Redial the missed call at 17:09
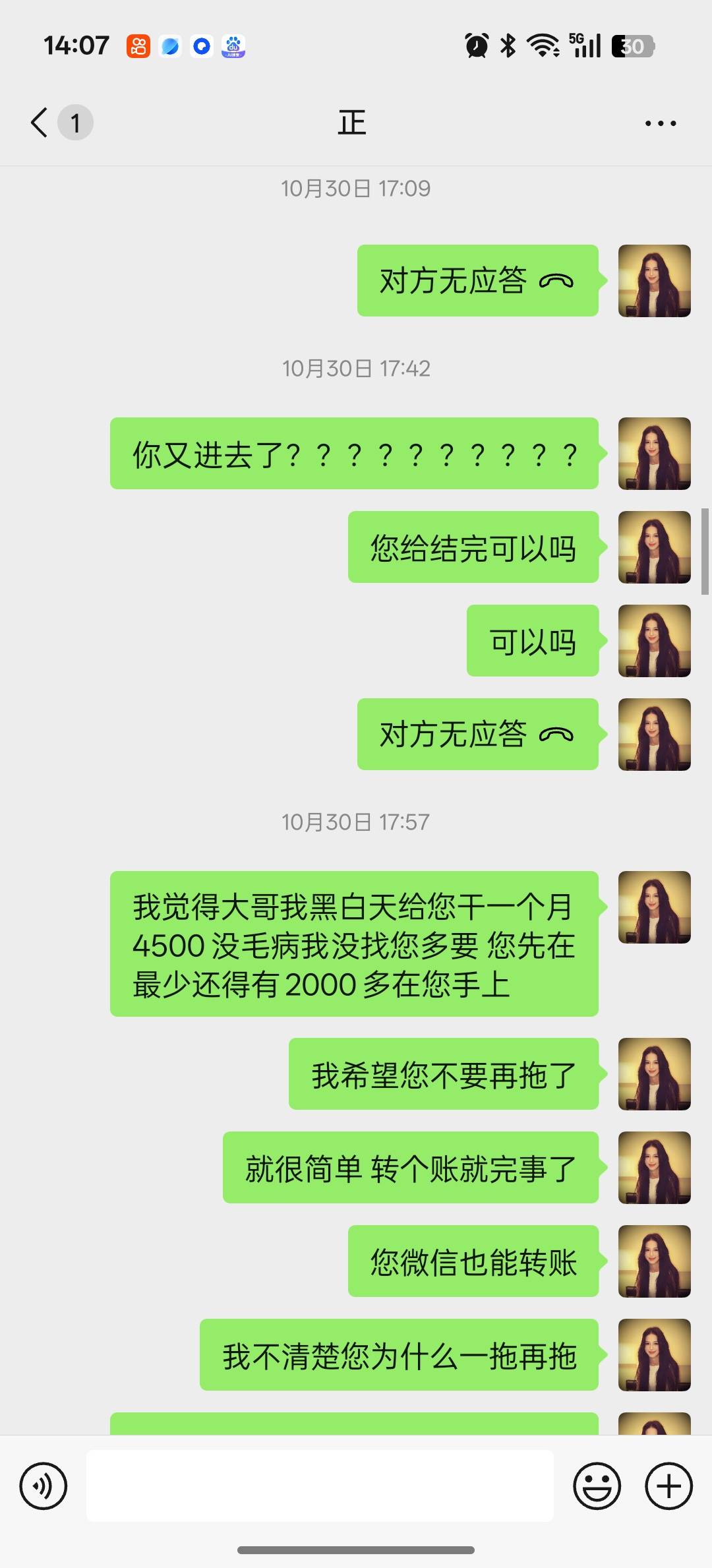The width and height of the screenshot is (712, 1568). pos(477,281)
